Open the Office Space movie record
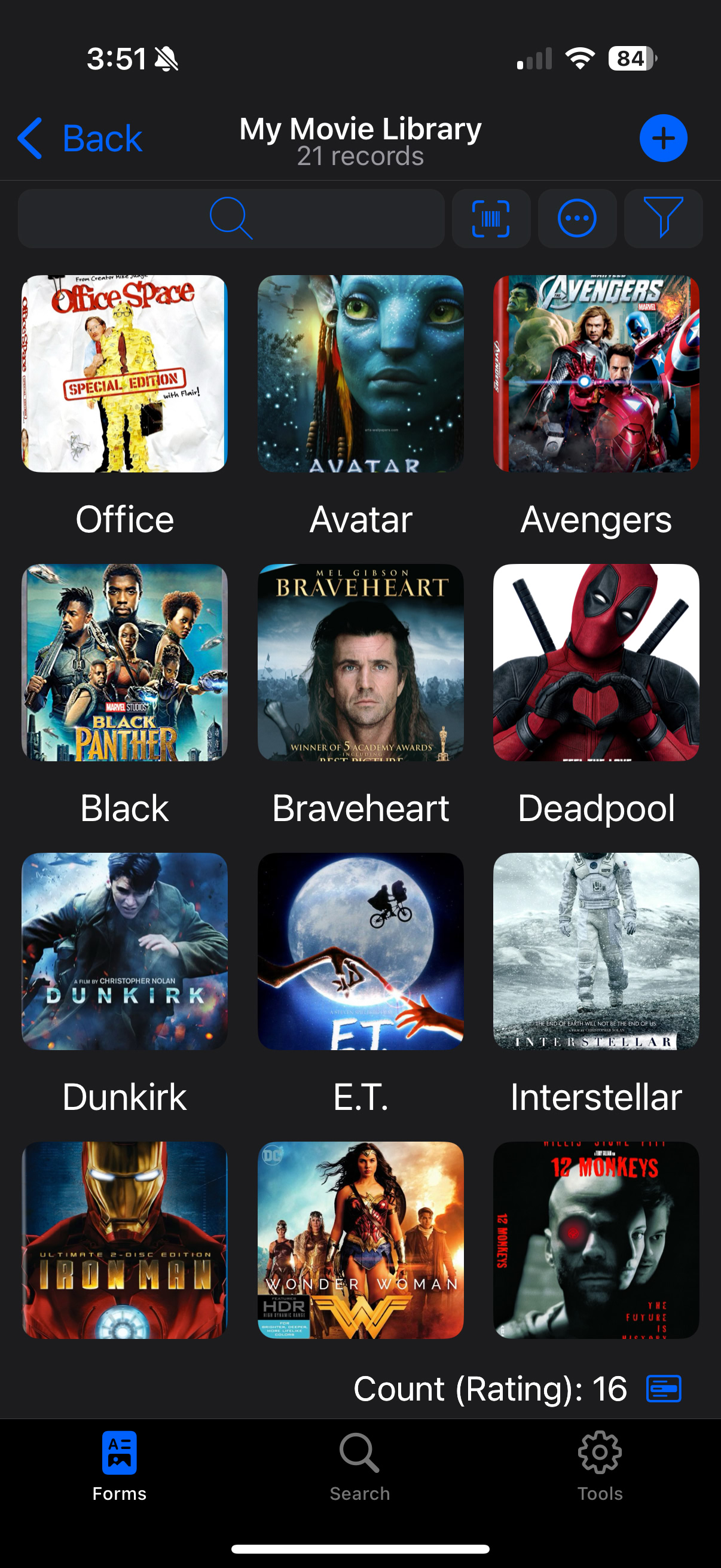Viewport: 721px width, 1568px height. 125,374
